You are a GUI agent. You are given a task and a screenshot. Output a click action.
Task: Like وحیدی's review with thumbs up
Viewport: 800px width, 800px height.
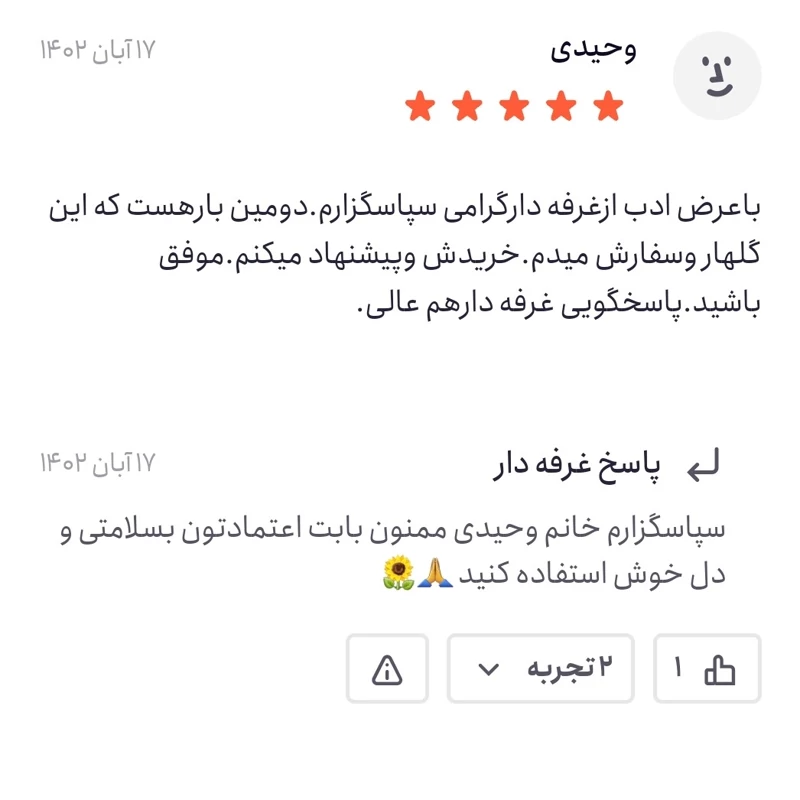point(707,669)
